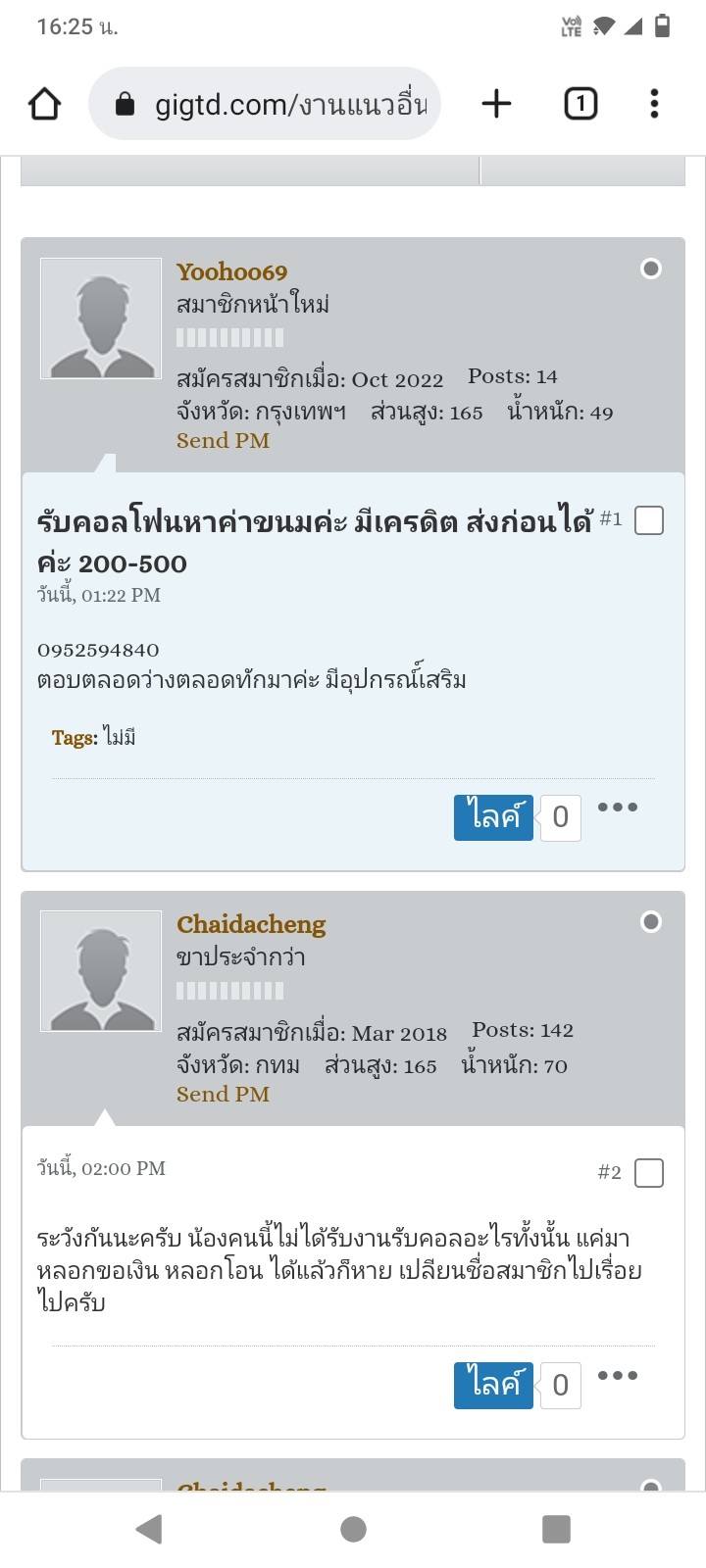
Task: Send PM to Yoohoo69
Action: pos(223,441)
